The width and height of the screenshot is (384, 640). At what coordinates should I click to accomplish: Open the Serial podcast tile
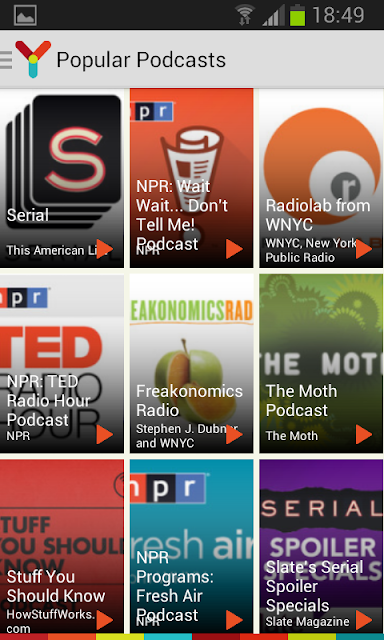point(62,178)
